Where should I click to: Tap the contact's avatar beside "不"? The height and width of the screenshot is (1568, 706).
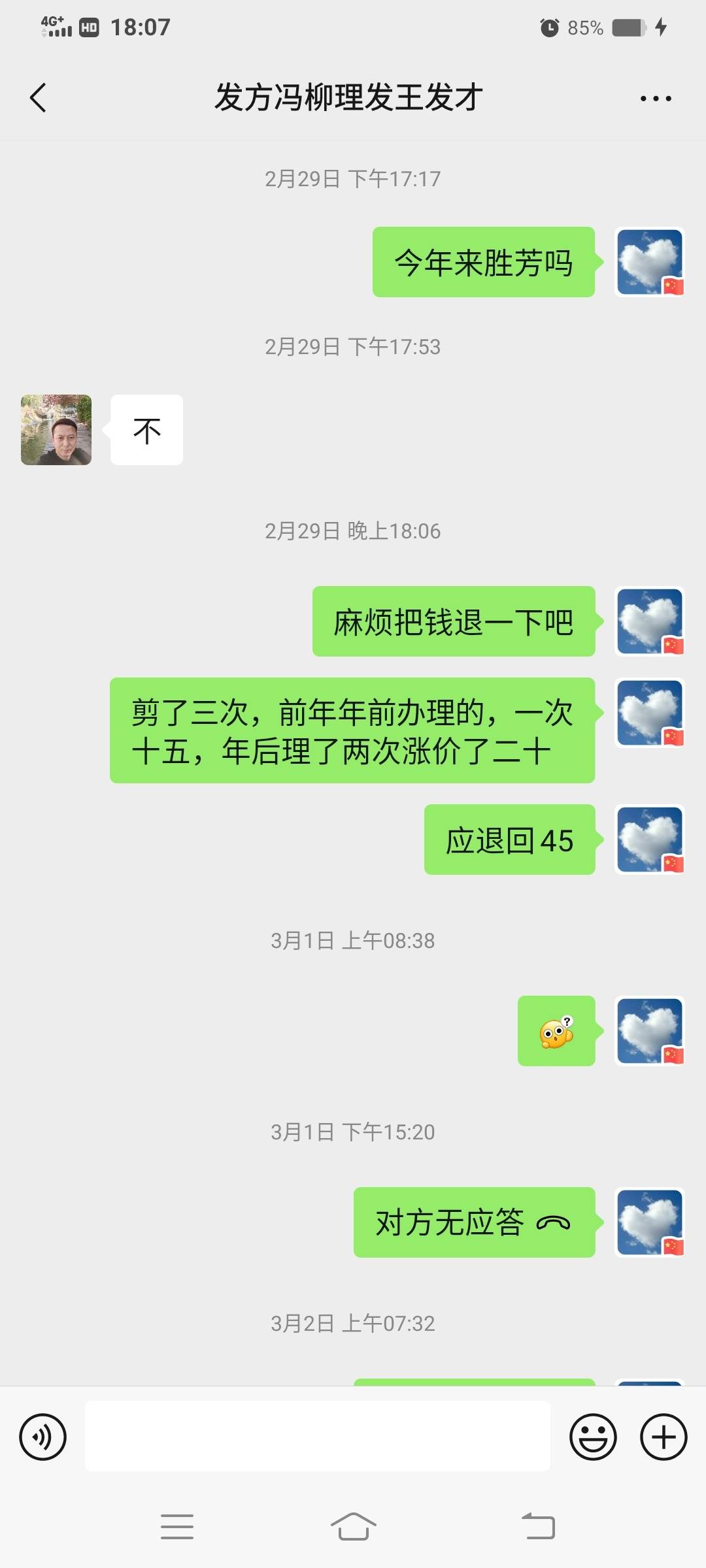click(56, 430)
